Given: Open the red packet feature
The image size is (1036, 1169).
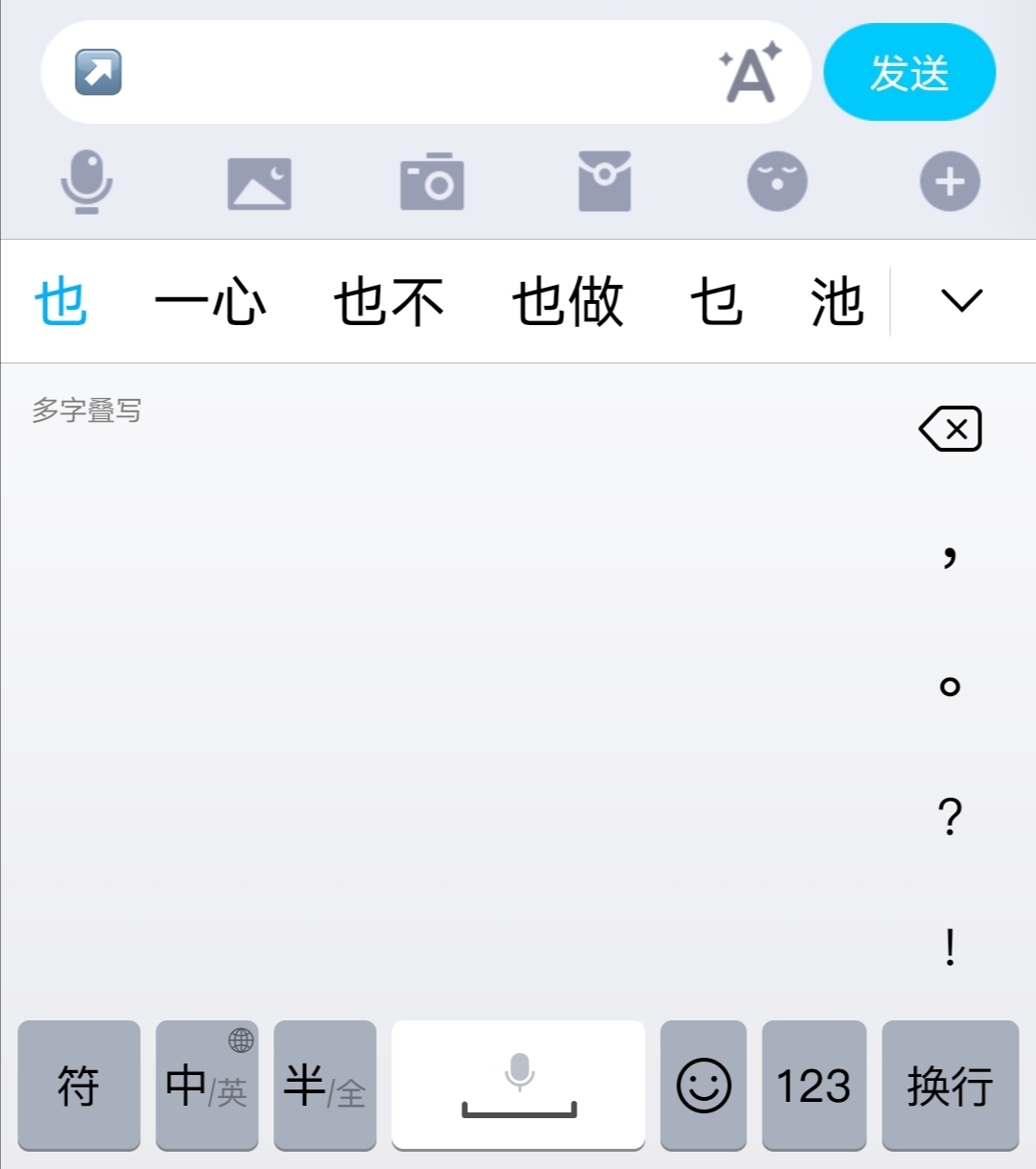Looking at the screenshot, I should coord(604,182).
